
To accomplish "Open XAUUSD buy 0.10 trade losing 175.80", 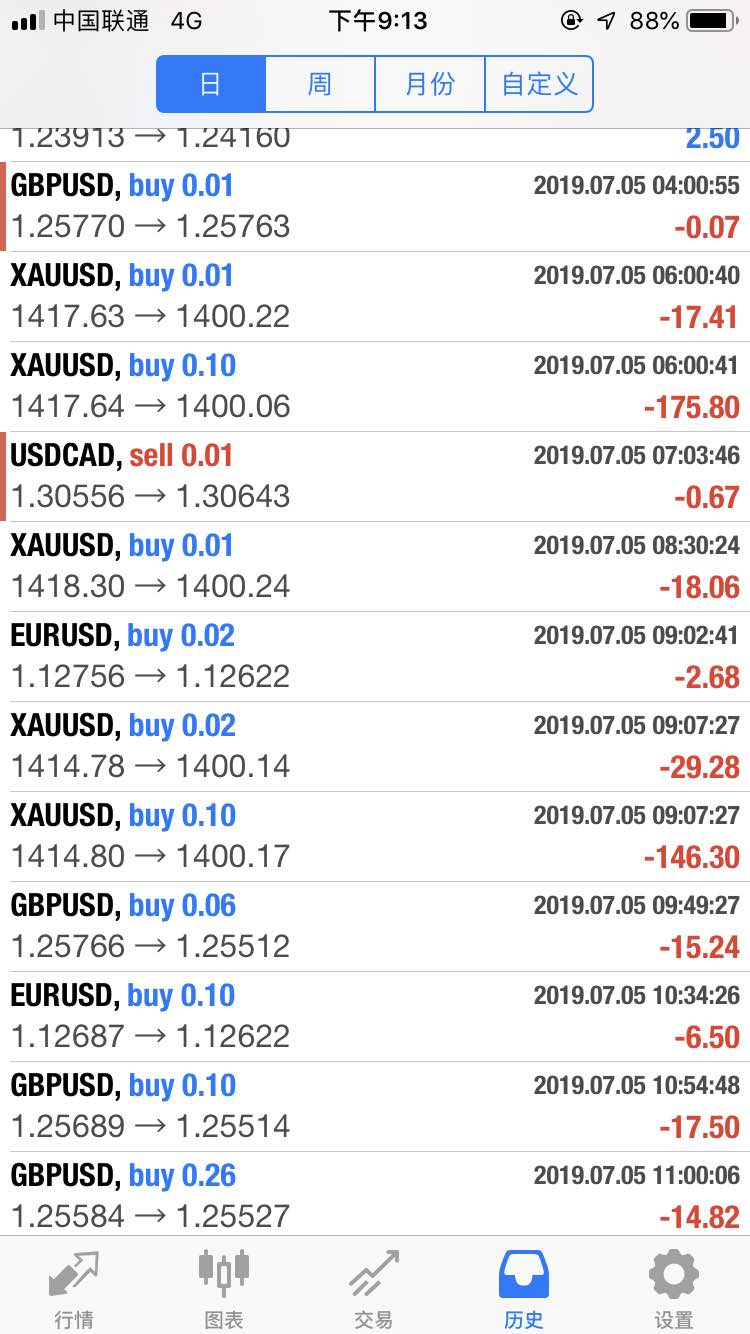I will (x=375, y=386).
